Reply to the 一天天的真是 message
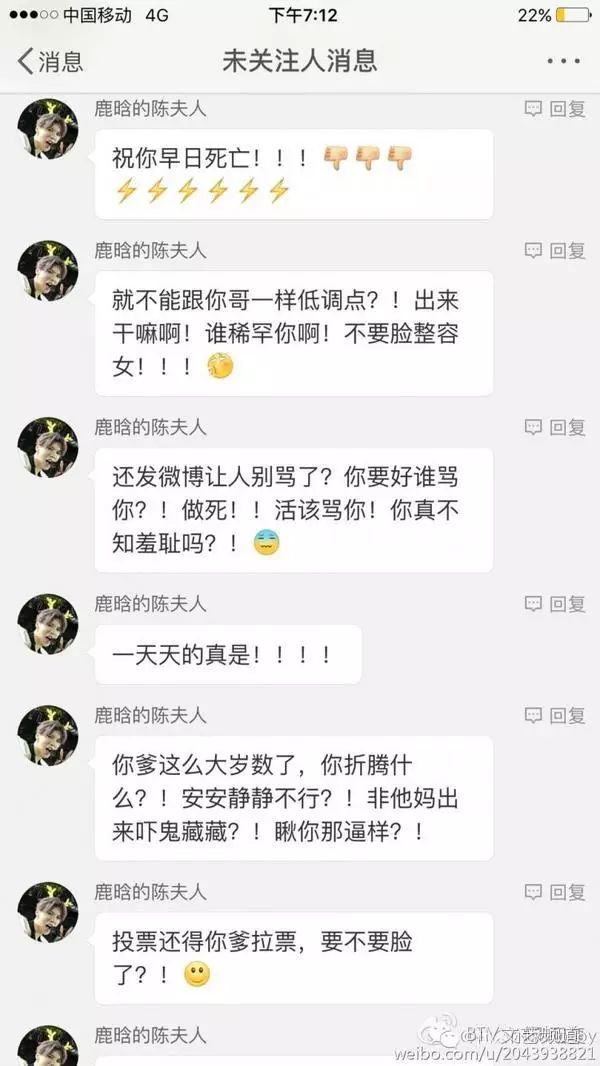The width and height of the screenshot is (600, 1066). click(x=556, y=604)
